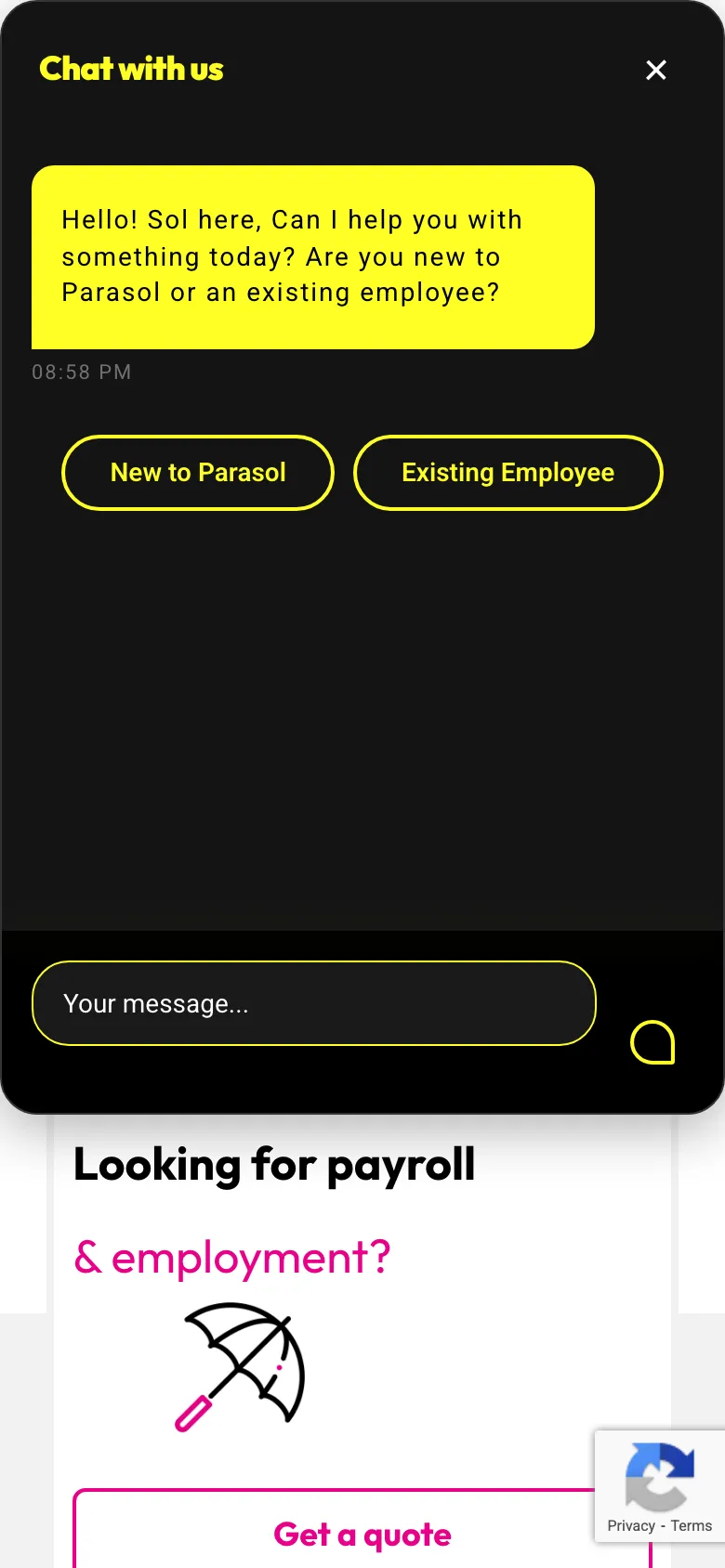Open the Privacy link

pos(631,1525)
